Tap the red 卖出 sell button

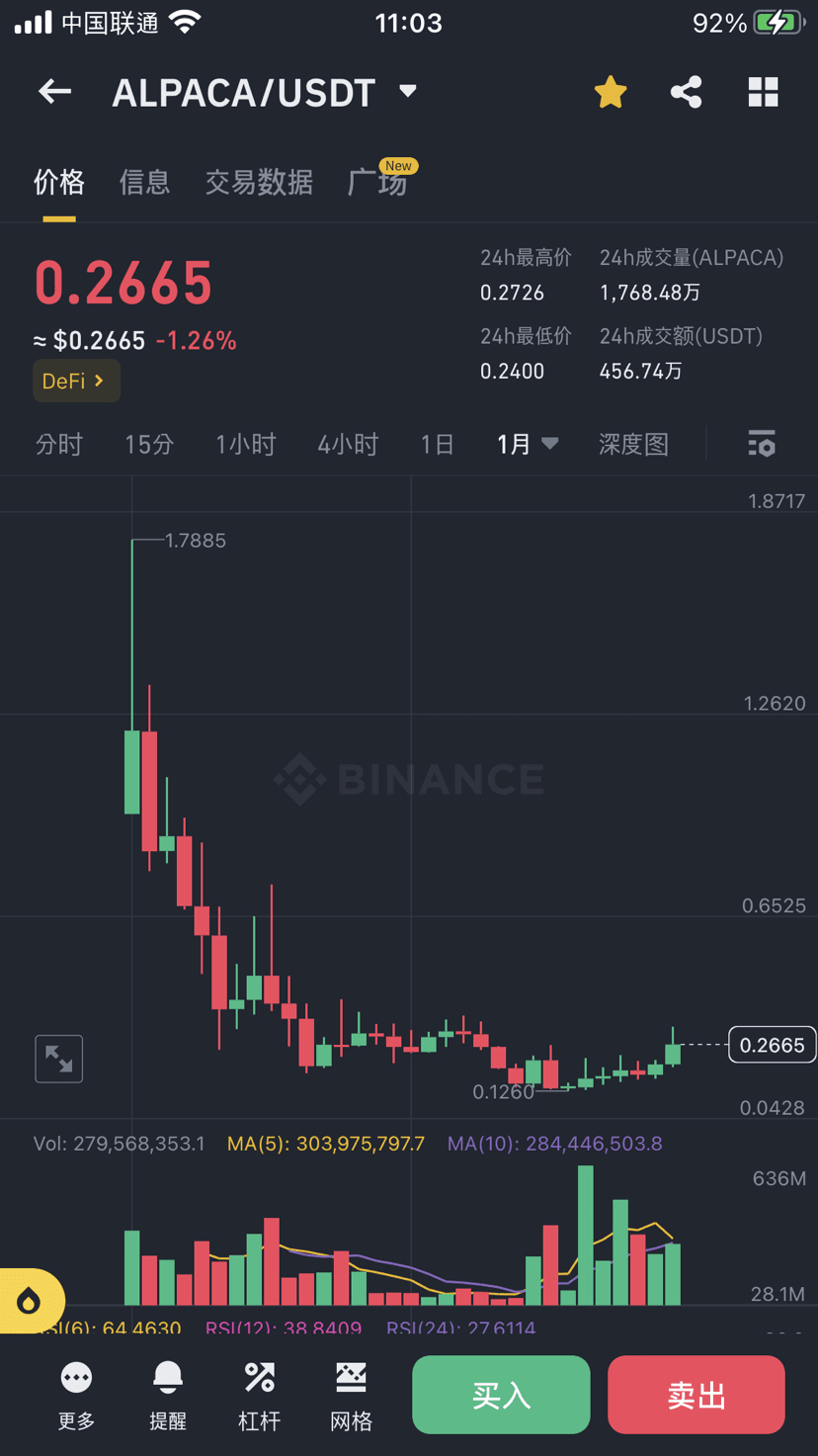[x=695, y=1394]
